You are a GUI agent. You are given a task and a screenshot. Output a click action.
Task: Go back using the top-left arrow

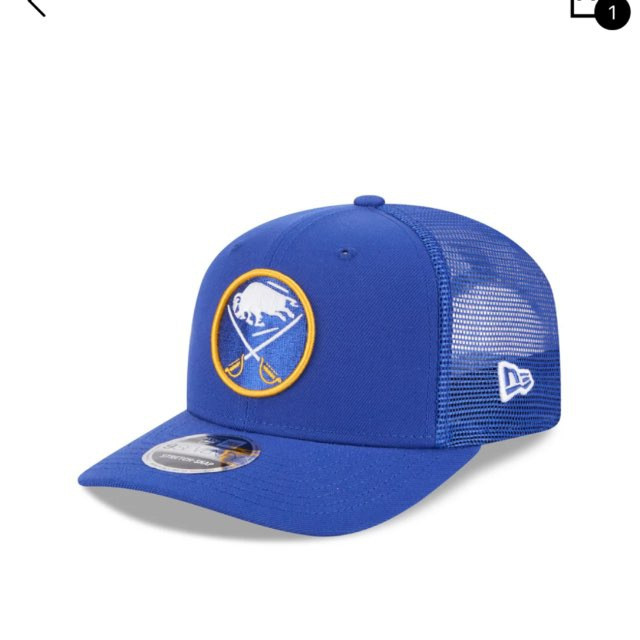32,6
